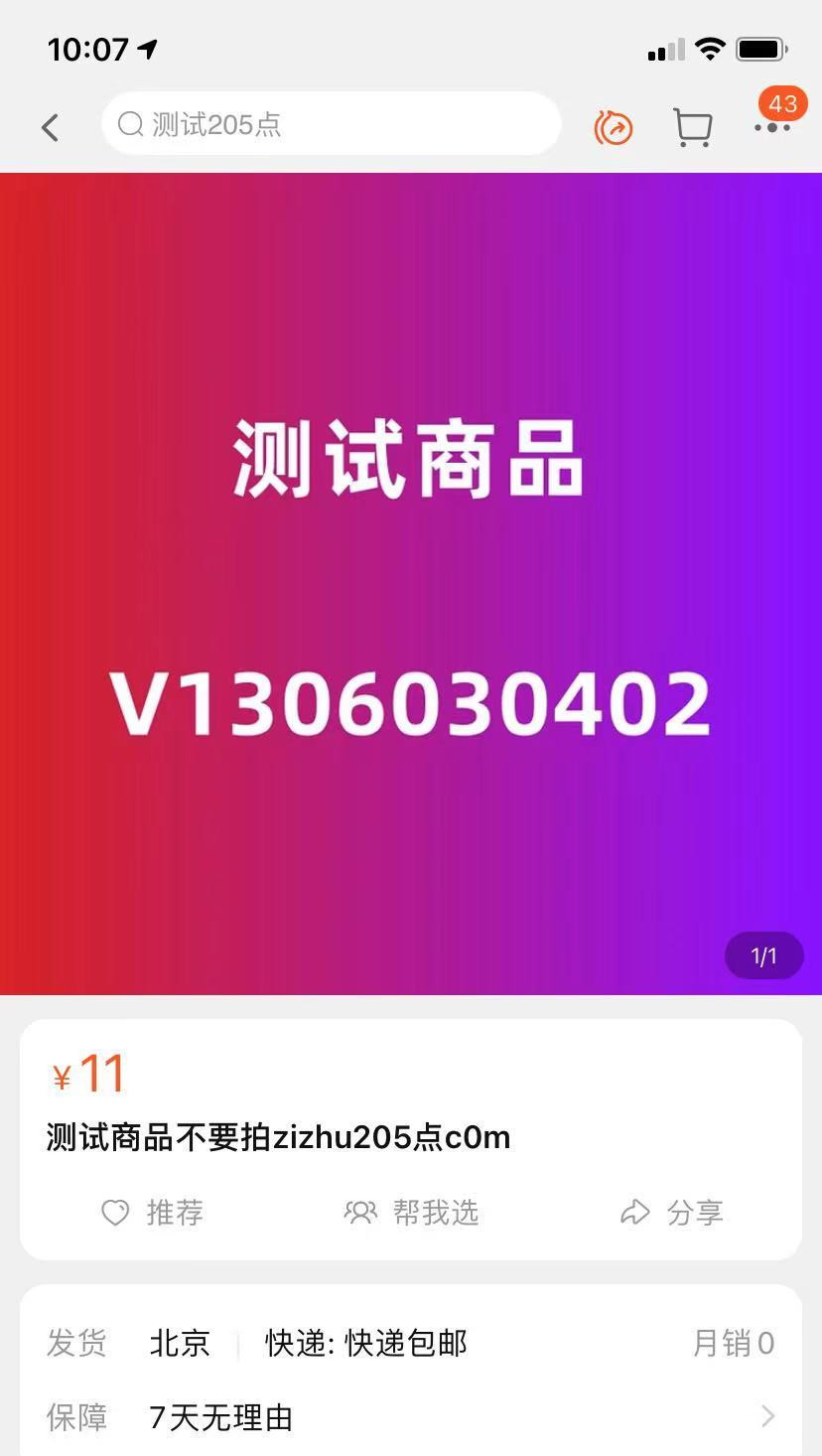The width and height of the screenshot is (822, 1456).
Task: Go back using the left arrow
Action: coord(50,127)
